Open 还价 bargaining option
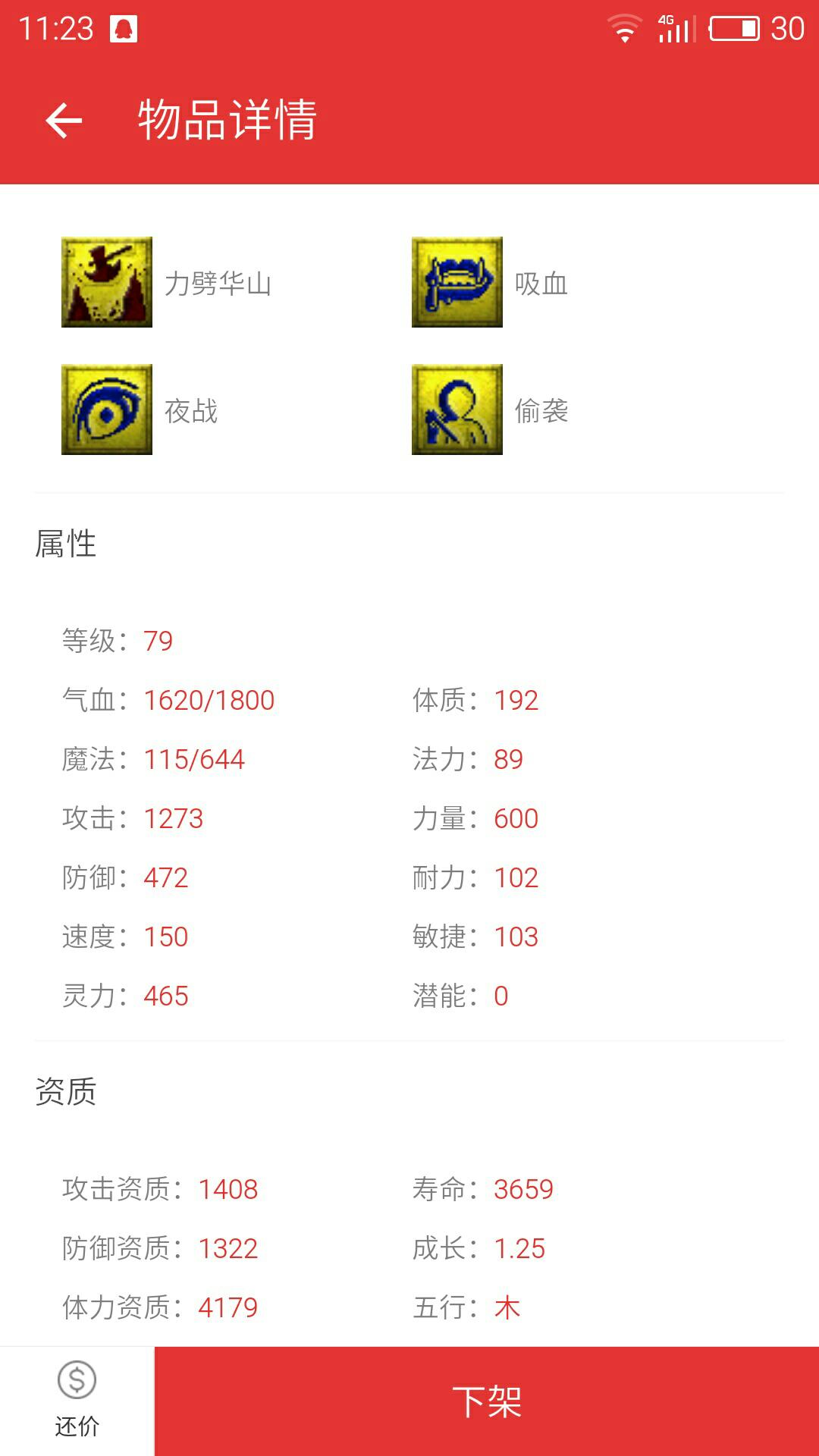819x1456 pixels. [77, 1401]
